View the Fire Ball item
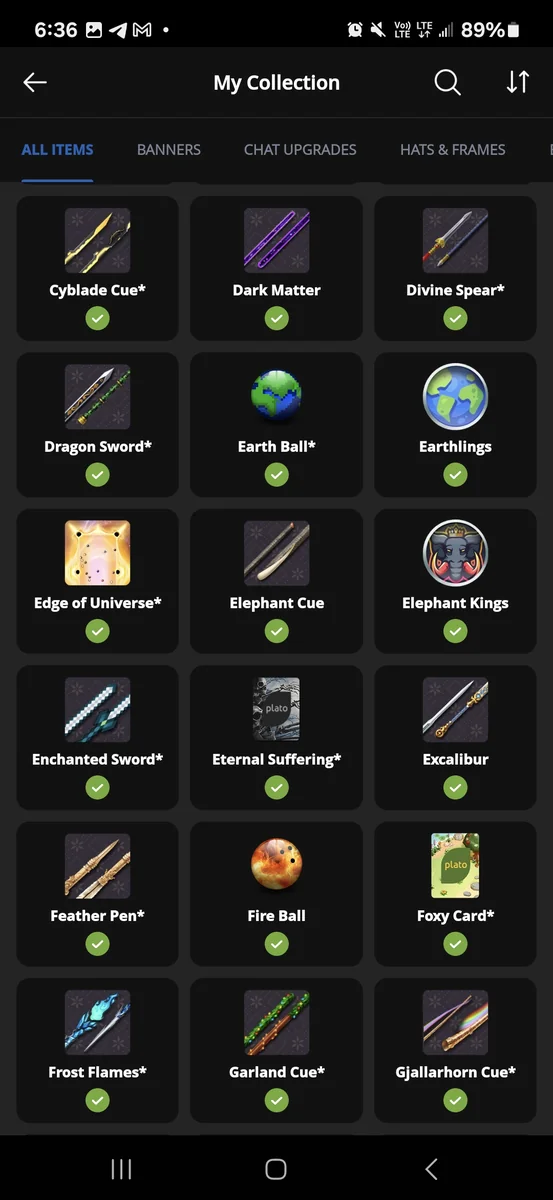This screenshot has height=1200, width=553. (277, 894)
